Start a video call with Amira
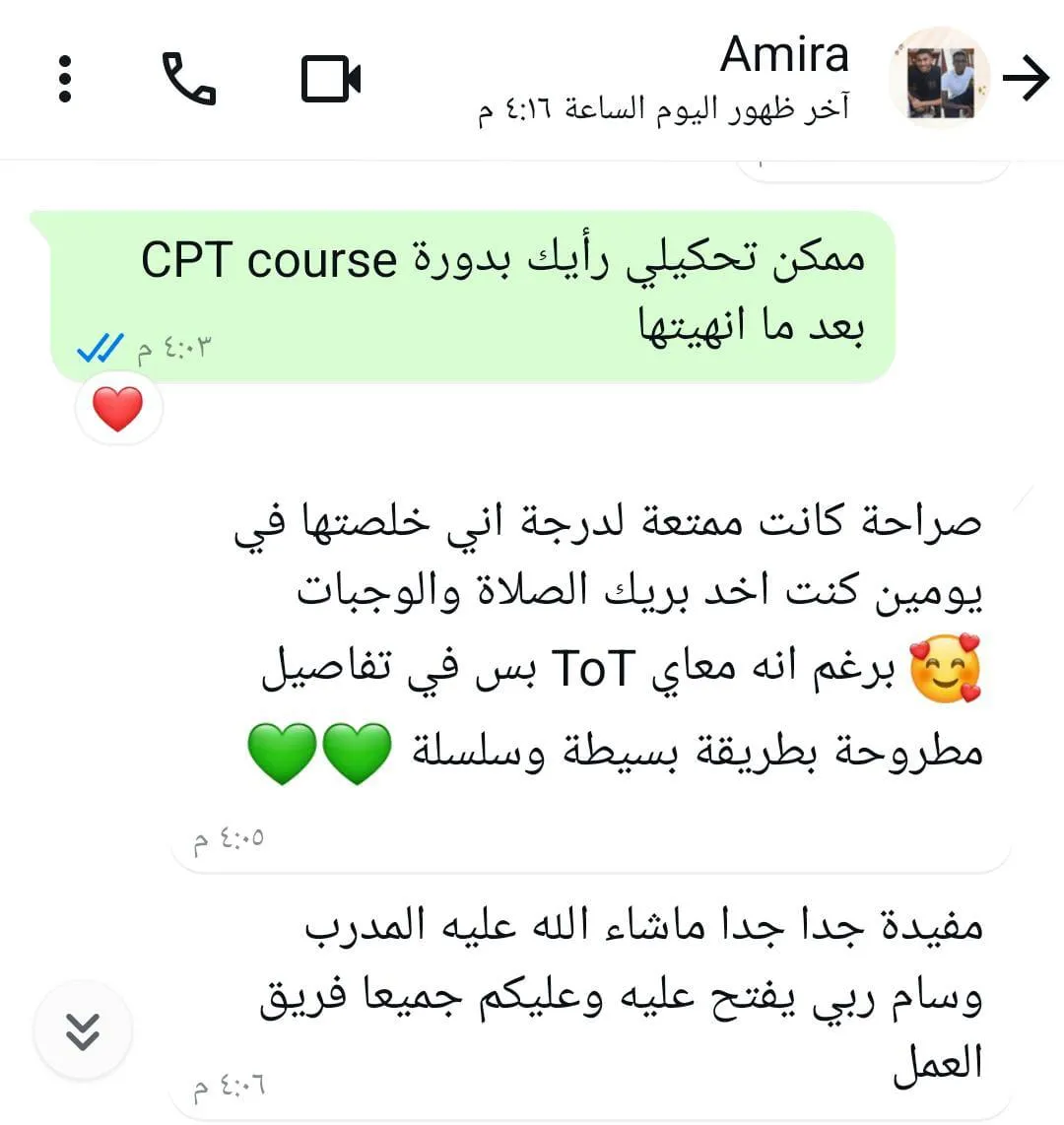Image resolution: width=1064 pixels, height=1125 pixels. [x=330, y=79]
